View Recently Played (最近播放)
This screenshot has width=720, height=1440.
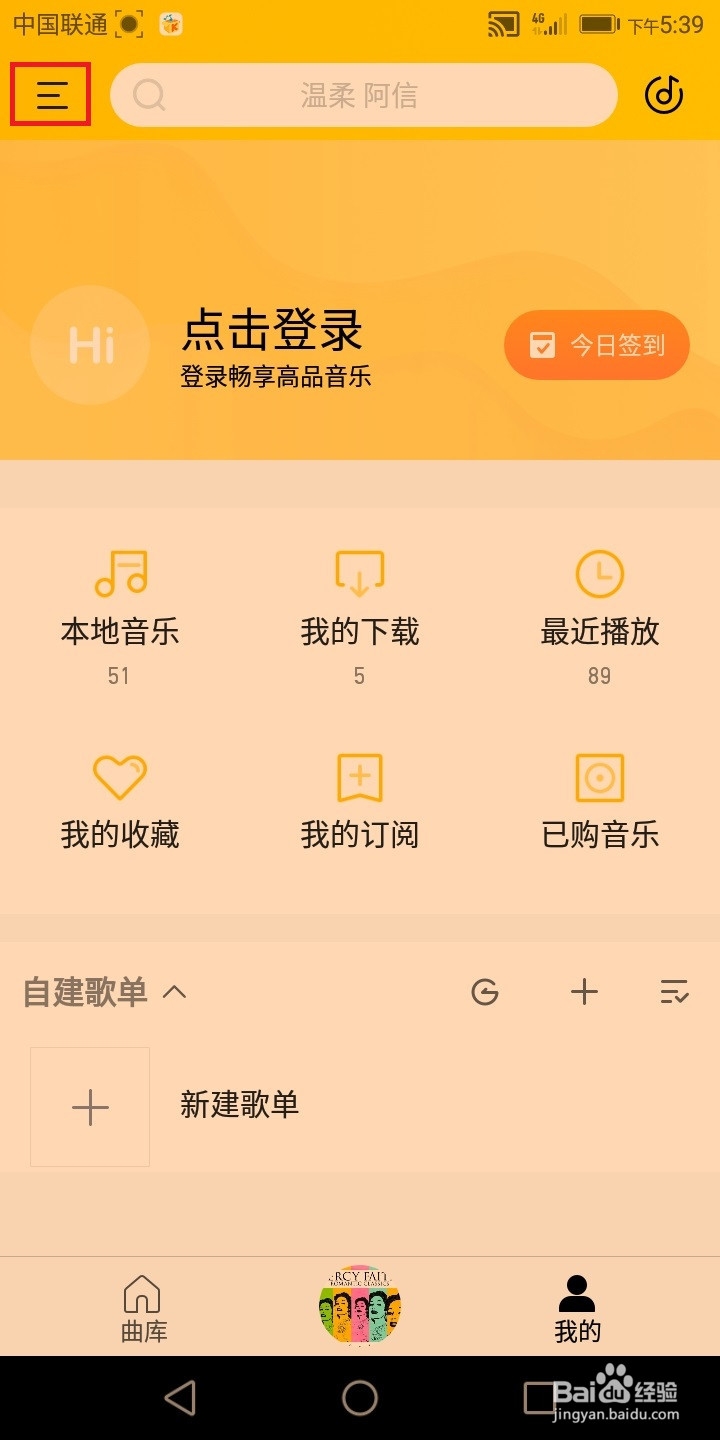pos(599,600)
